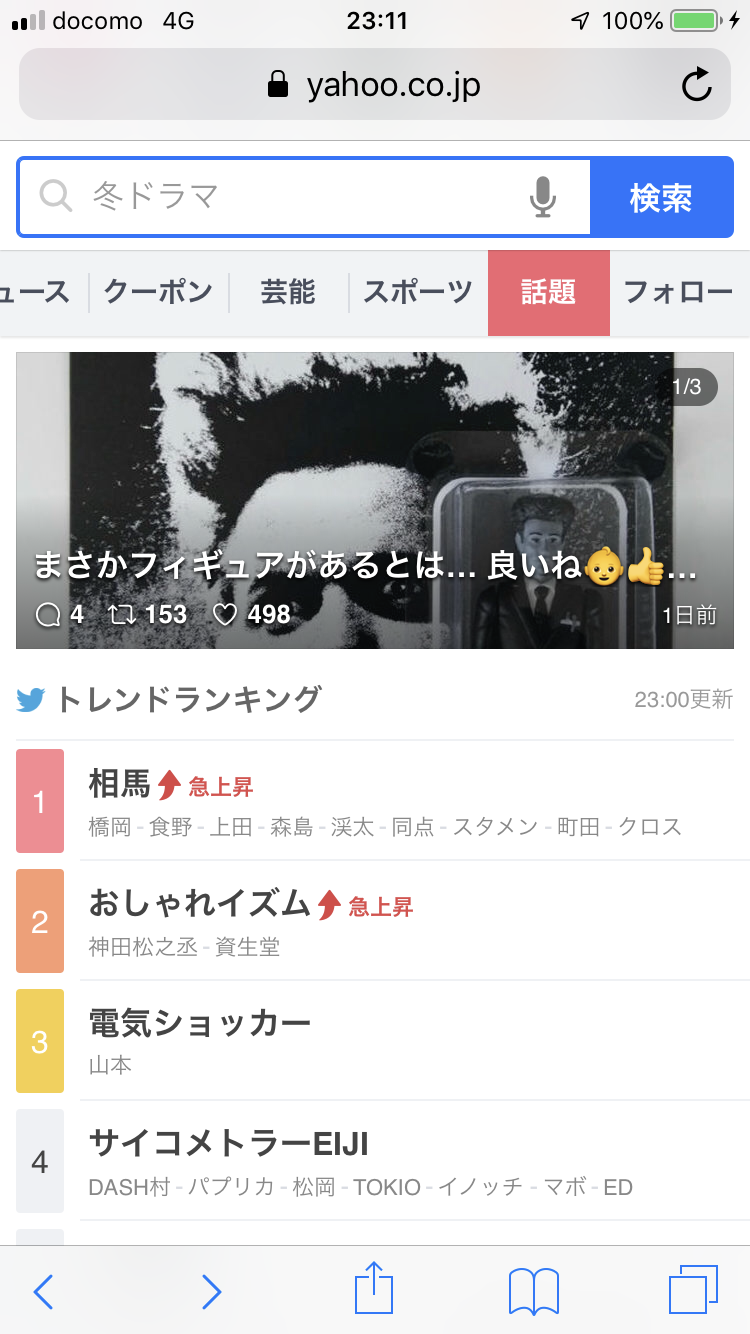750x1334 pixels.
Task: Open Safari bookmarks
Action: click(x=533, y=1291)
